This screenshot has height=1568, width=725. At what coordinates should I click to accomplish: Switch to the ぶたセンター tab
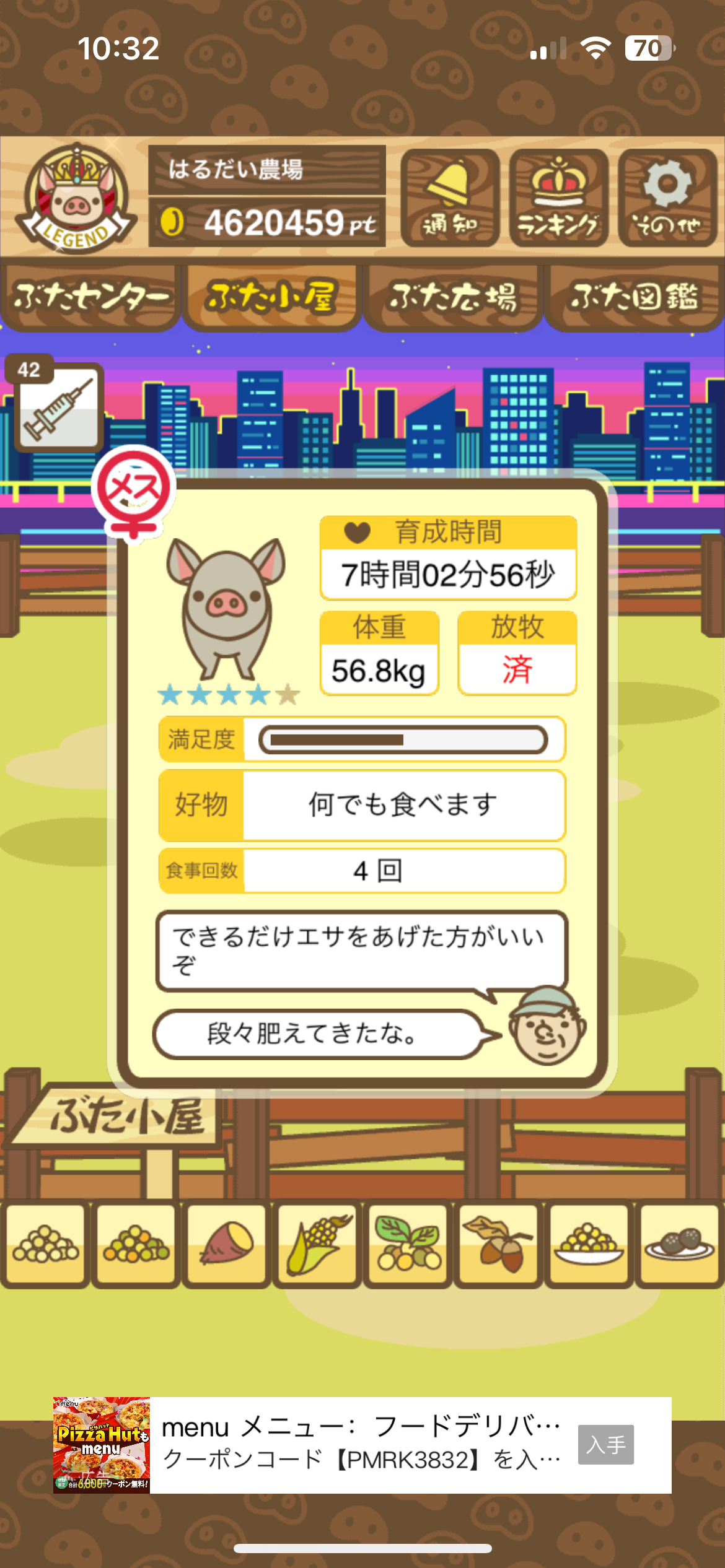coord(91,297)
